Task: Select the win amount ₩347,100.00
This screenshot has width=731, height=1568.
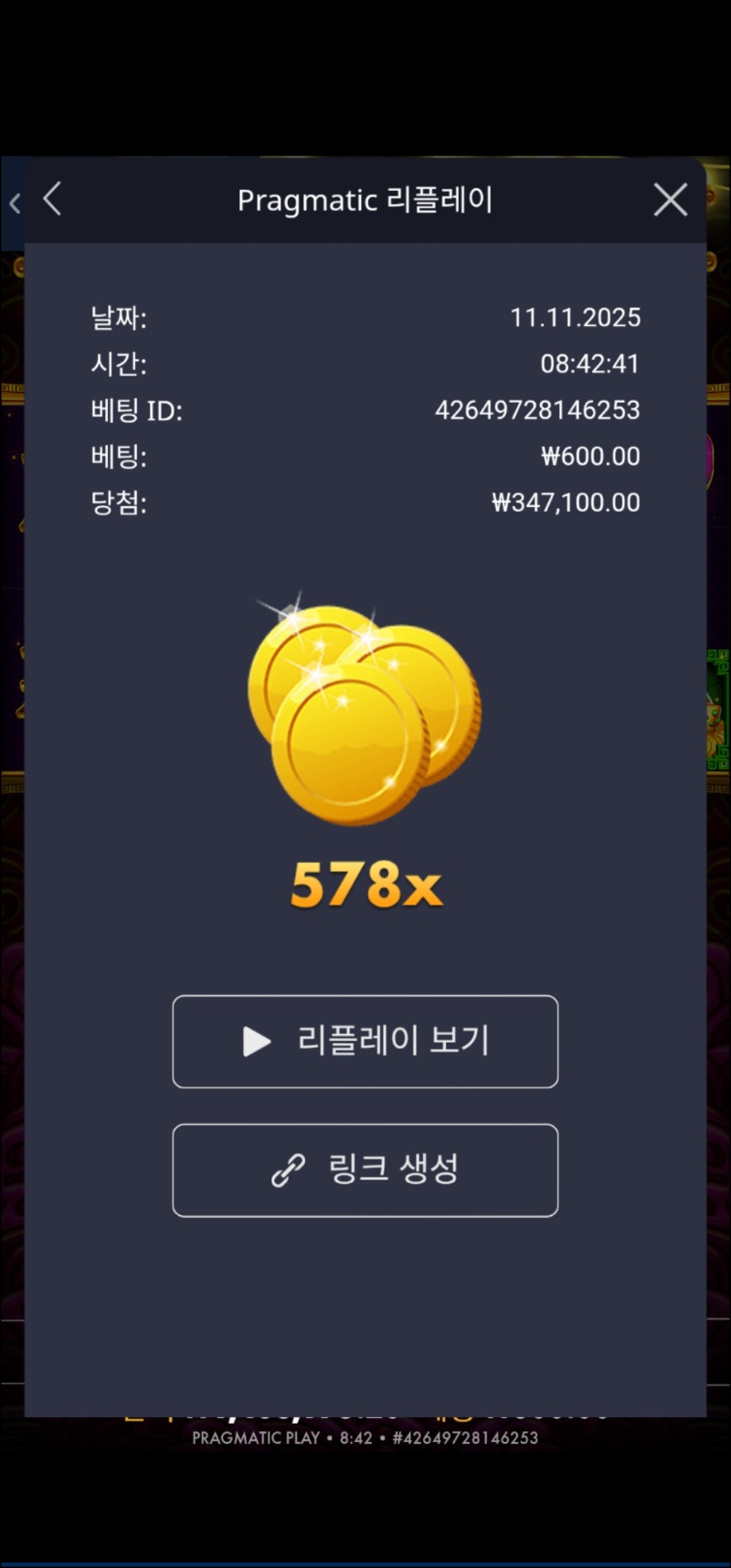Action: click(x=564, y=502)
